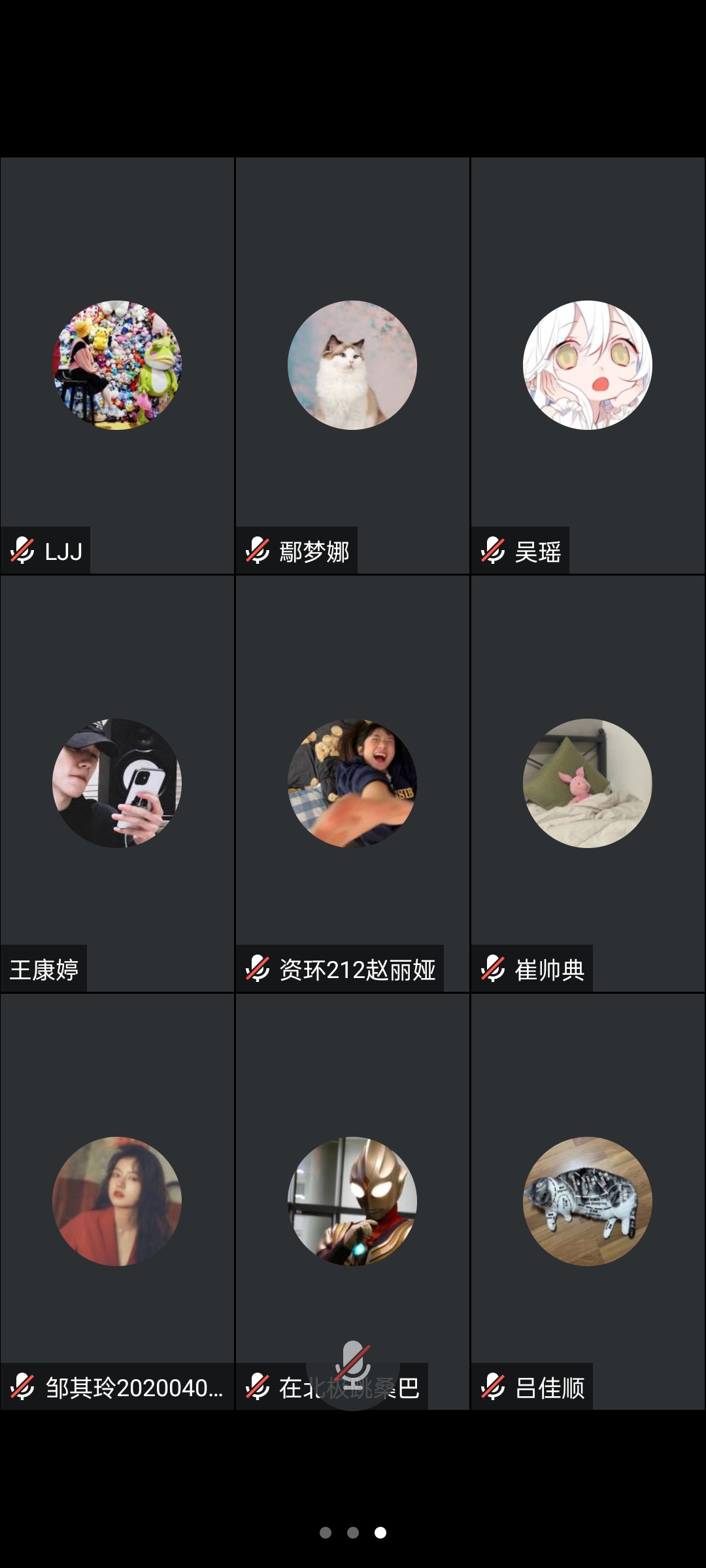
Task: Tap 吴瑶's video tile
Action: tap(588, 365)
